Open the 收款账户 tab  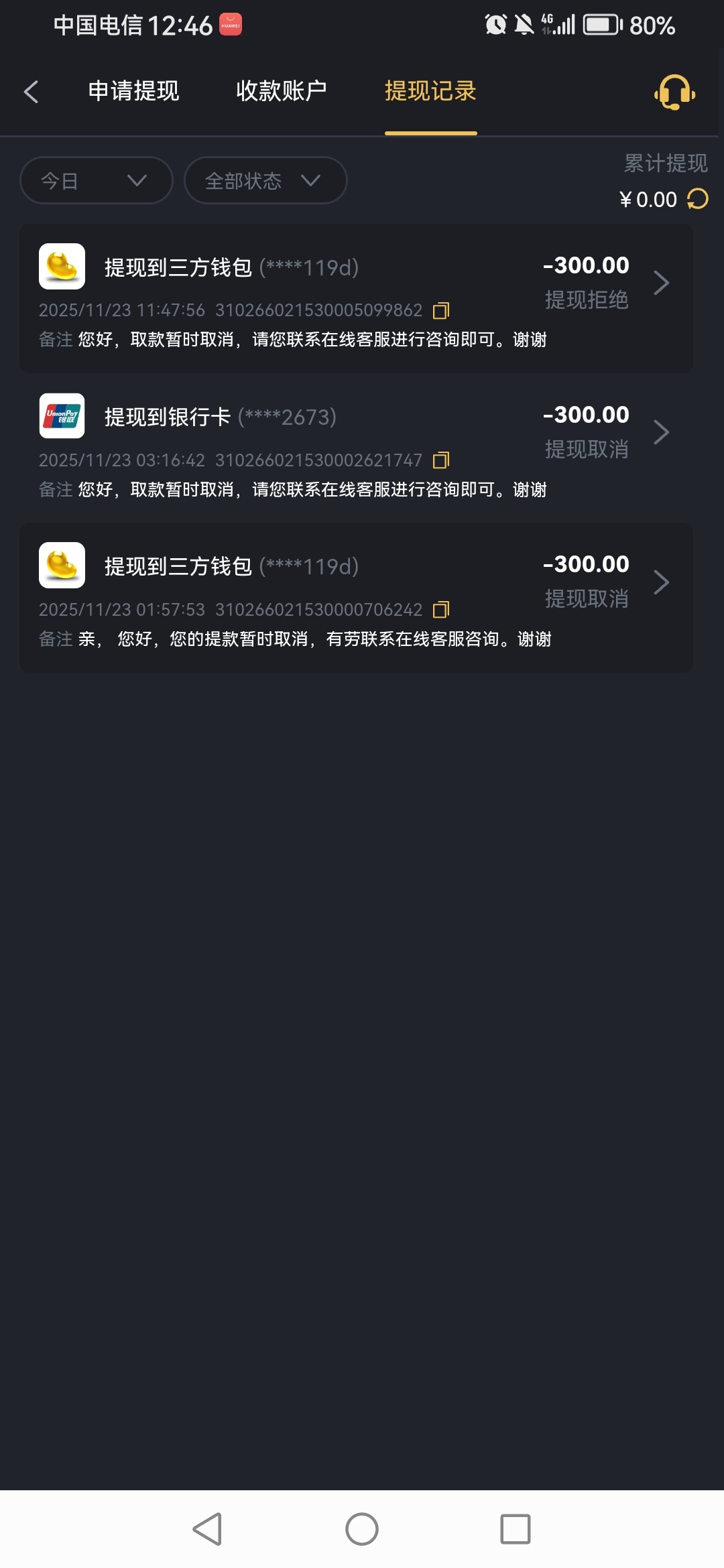coord(282,91)
